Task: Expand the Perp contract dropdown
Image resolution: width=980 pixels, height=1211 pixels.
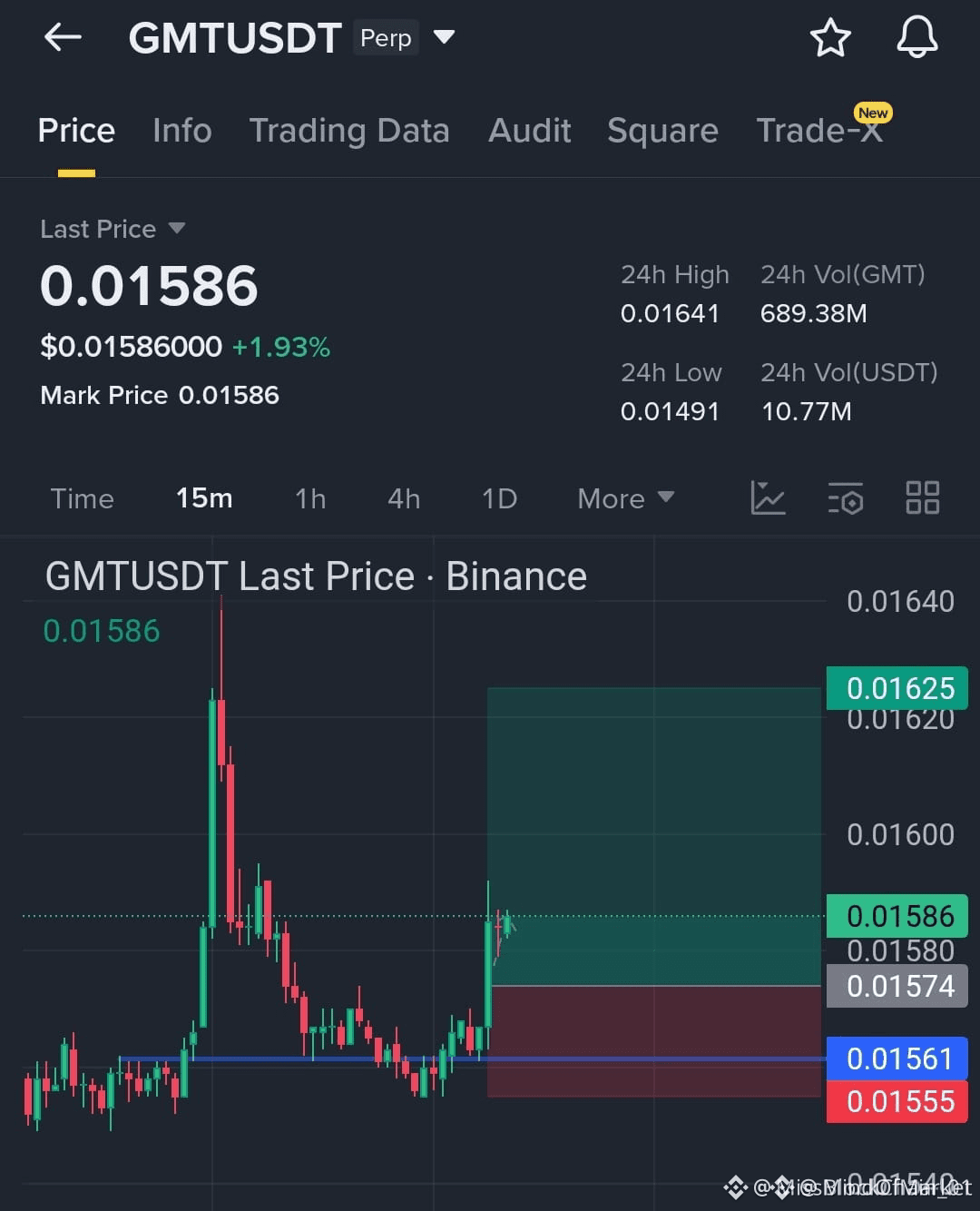Action: coord(444,38)
